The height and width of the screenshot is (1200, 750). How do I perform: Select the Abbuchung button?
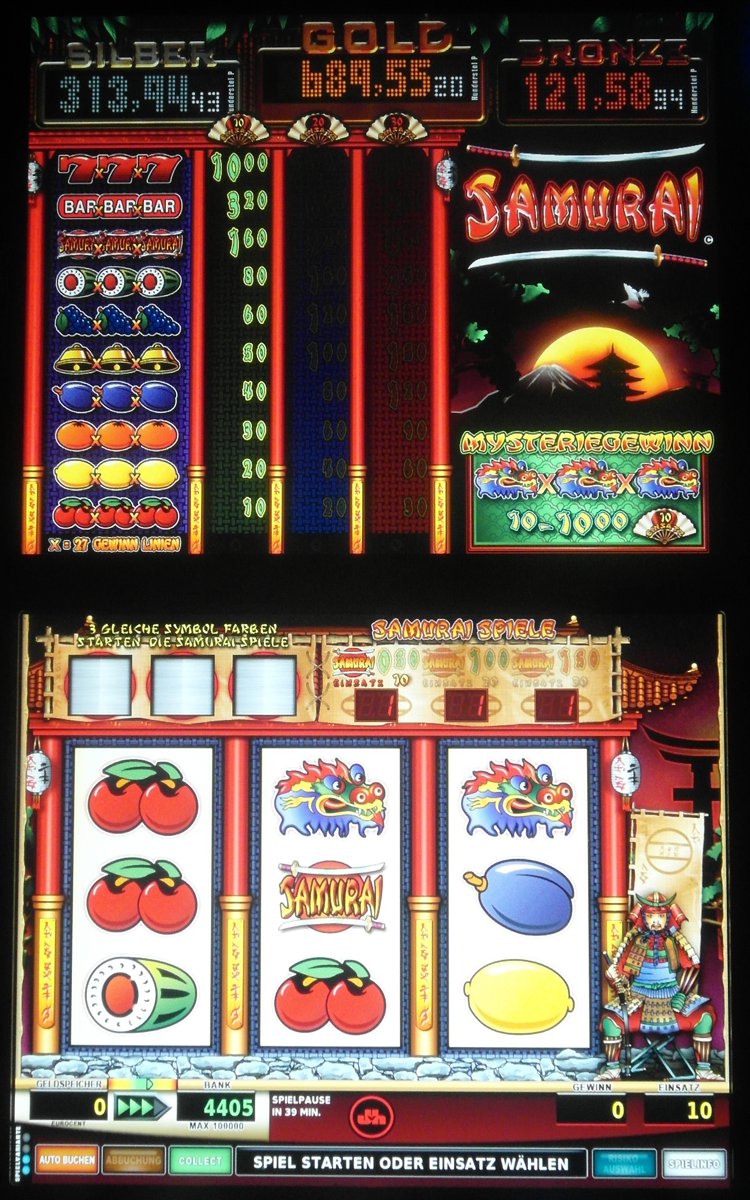click(x=133, y=1160)
